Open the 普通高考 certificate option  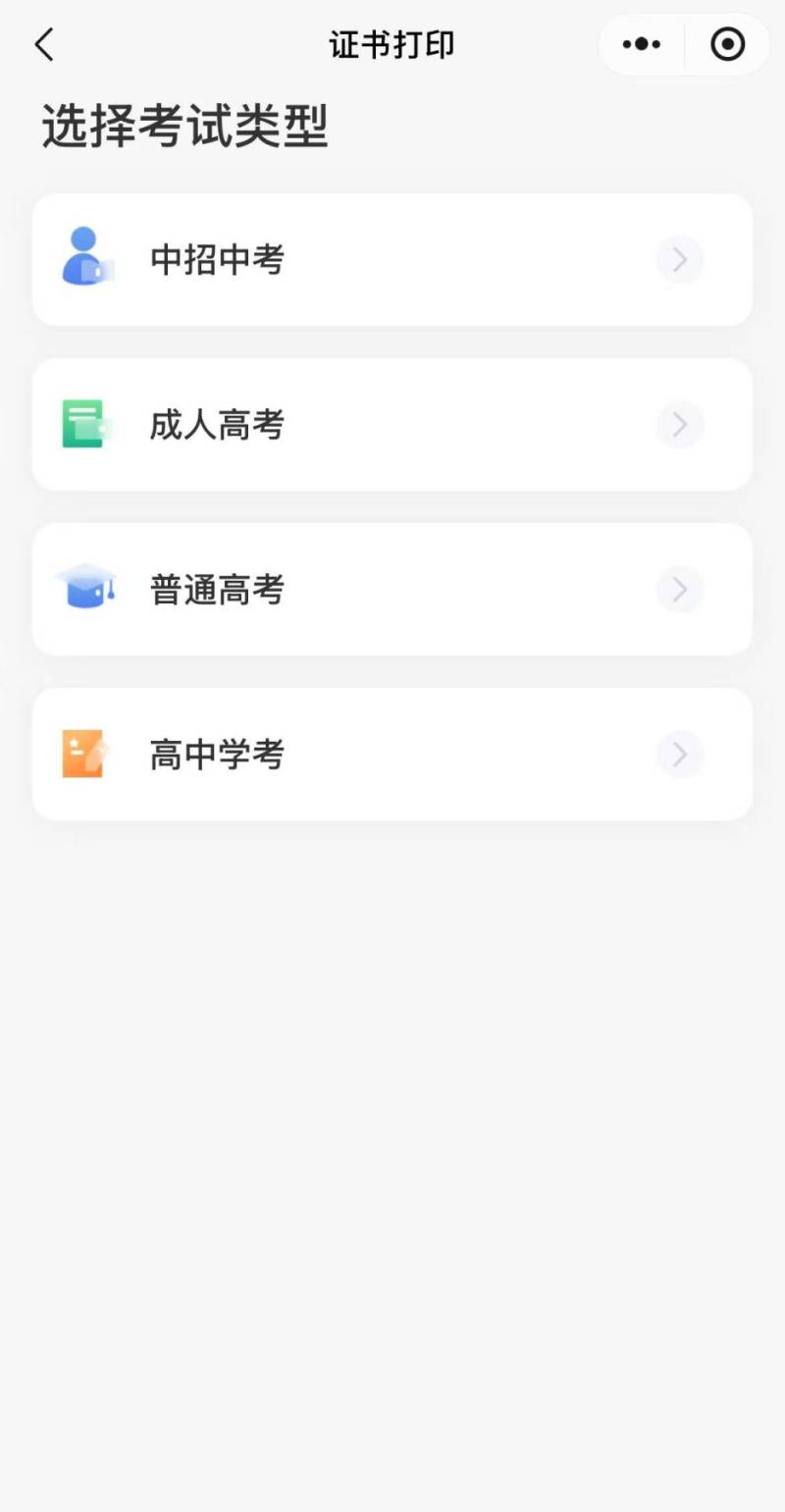[392, 590]
